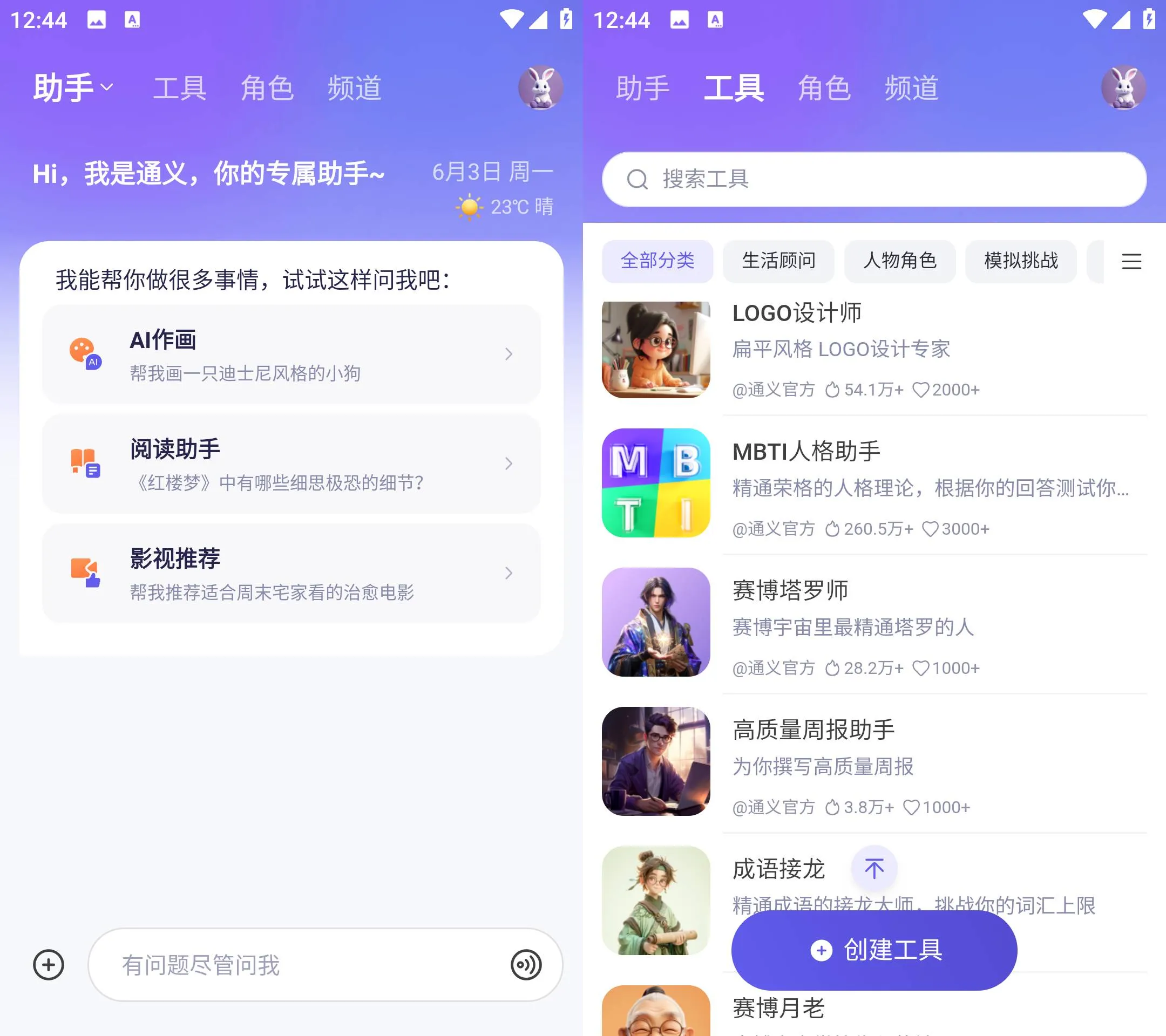Image resolution: width=1166 pixels, height=1036 pixels.
Task: Open the full category list menu icon
Action: pyautogui.click(x=1131, y=261)
